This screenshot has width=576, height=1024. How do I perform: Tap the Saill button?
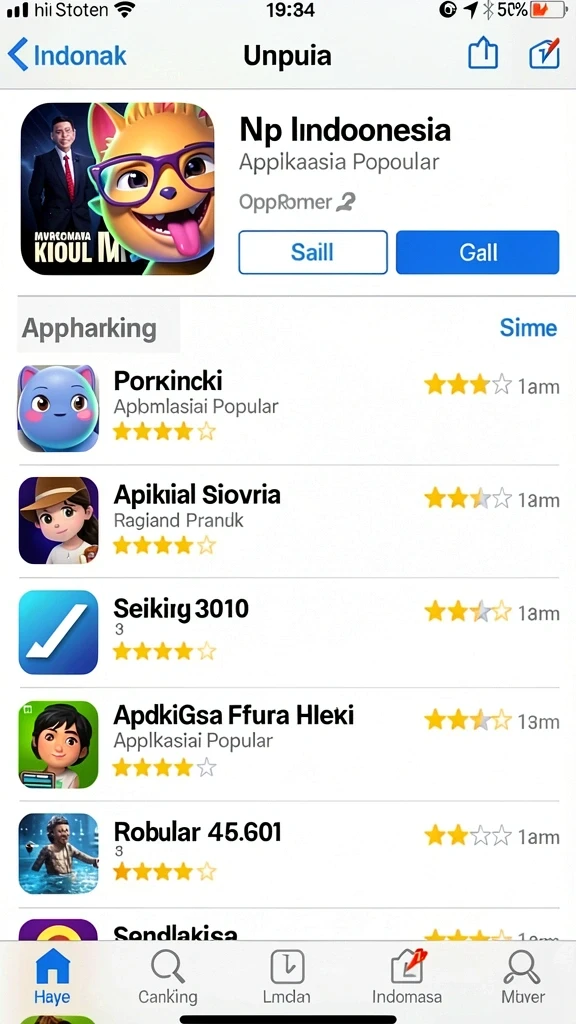click(313, 252)
